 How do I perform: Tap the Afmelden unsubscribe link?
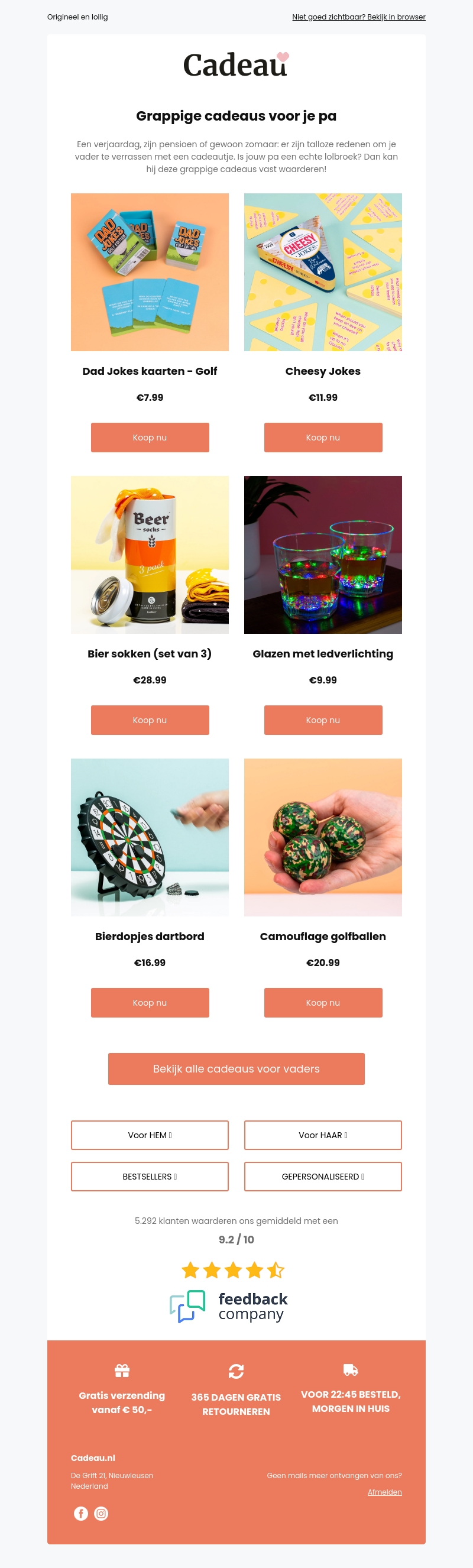click(x=384, y=1491)
